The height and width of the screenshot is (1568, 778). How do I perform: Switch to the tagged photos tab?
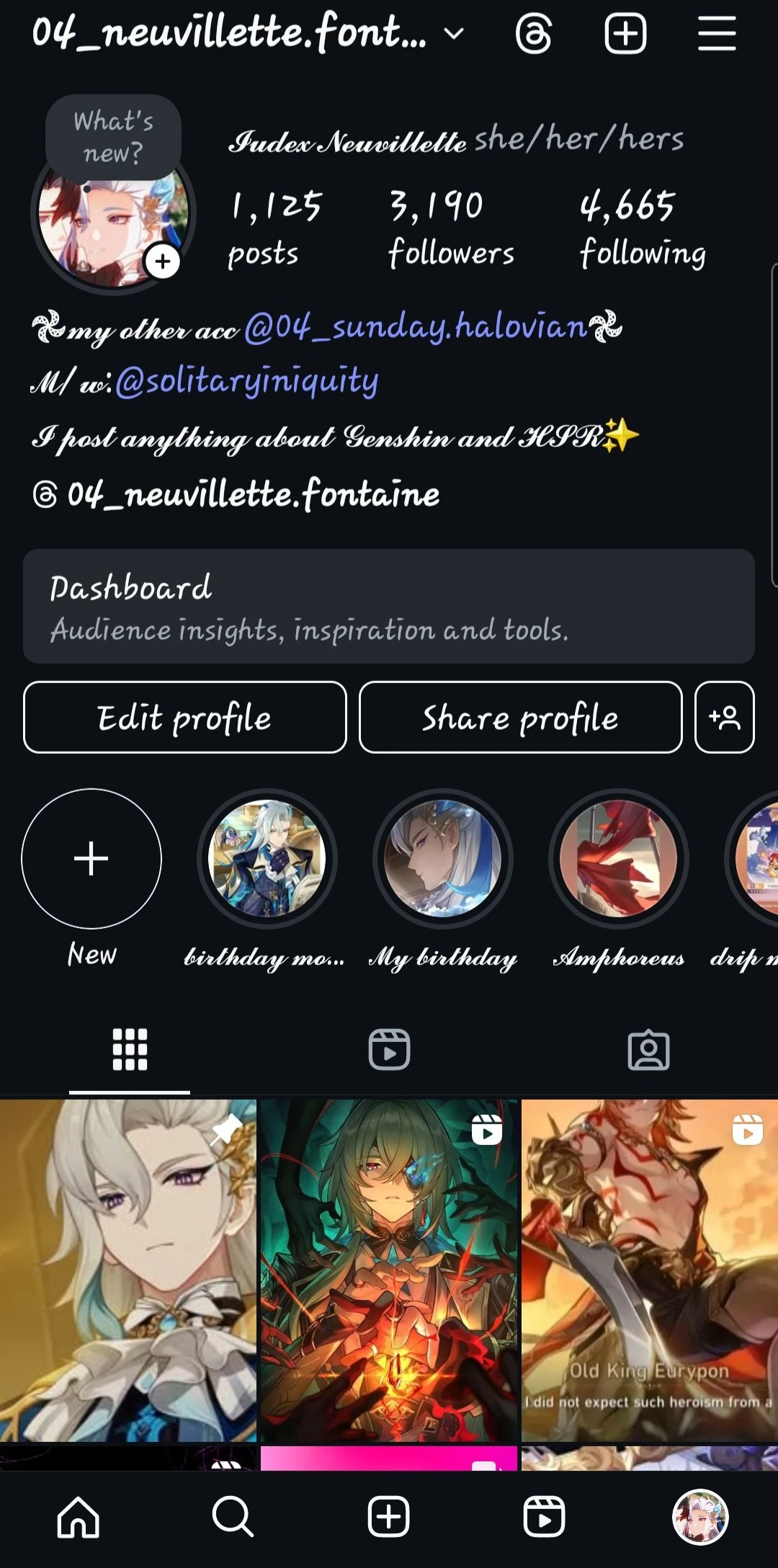(x=648, y=1049)
